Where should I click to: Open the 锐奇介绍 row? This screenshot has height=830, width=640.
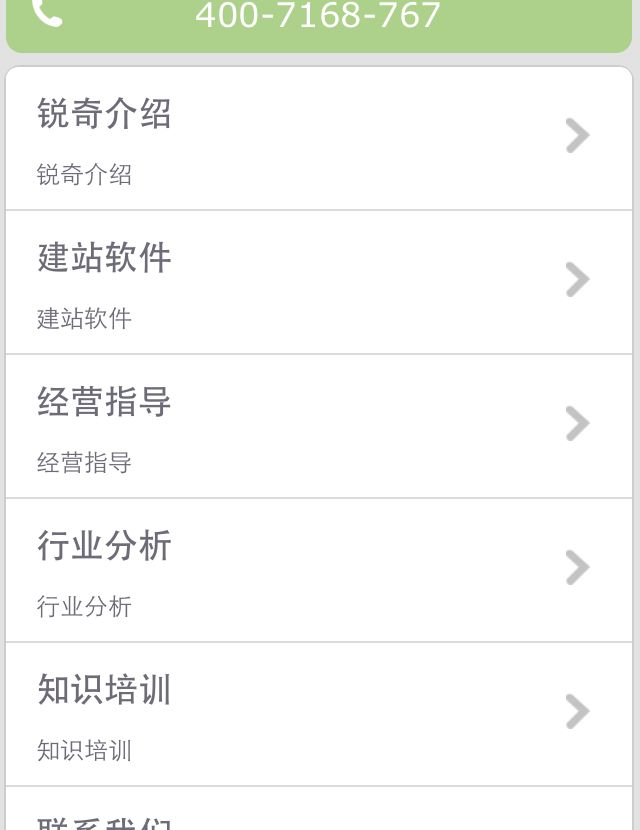coord(319,138)
